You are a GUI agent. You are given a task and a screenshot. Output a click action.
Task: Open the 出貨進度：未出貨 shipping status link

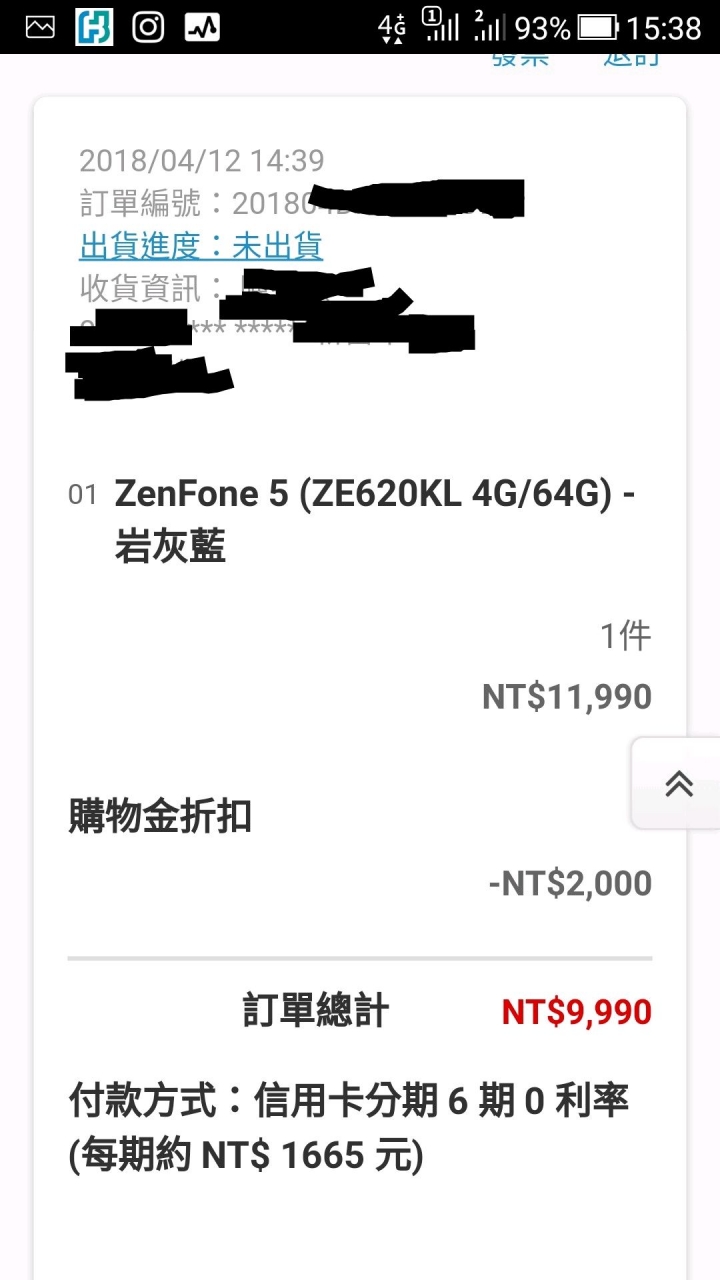[201, 246]
